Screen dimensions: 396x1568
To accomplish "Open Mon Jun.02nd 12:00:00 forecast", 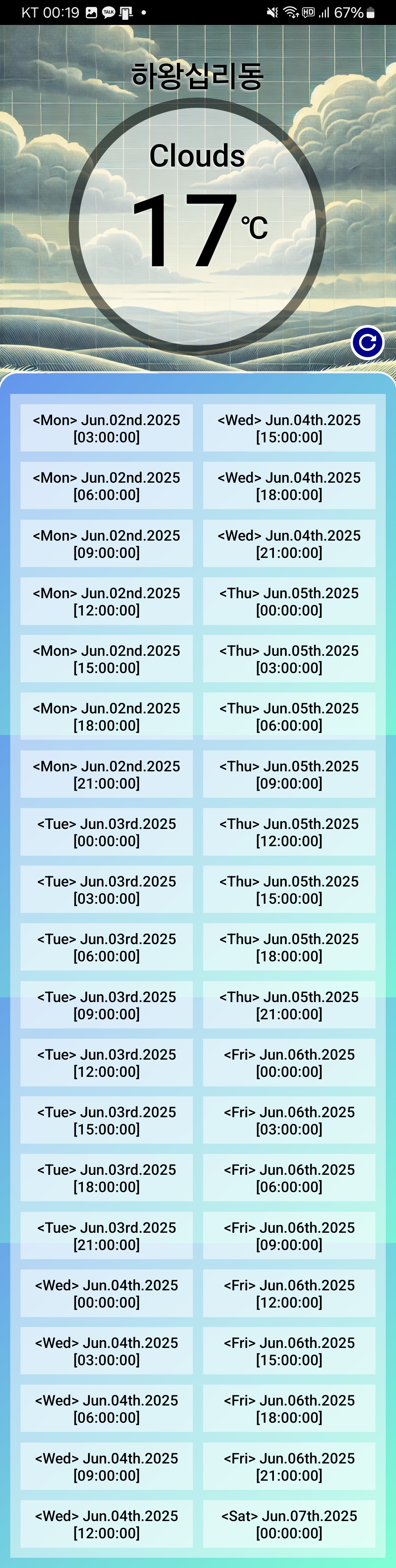I will click(x=106, y=601).
